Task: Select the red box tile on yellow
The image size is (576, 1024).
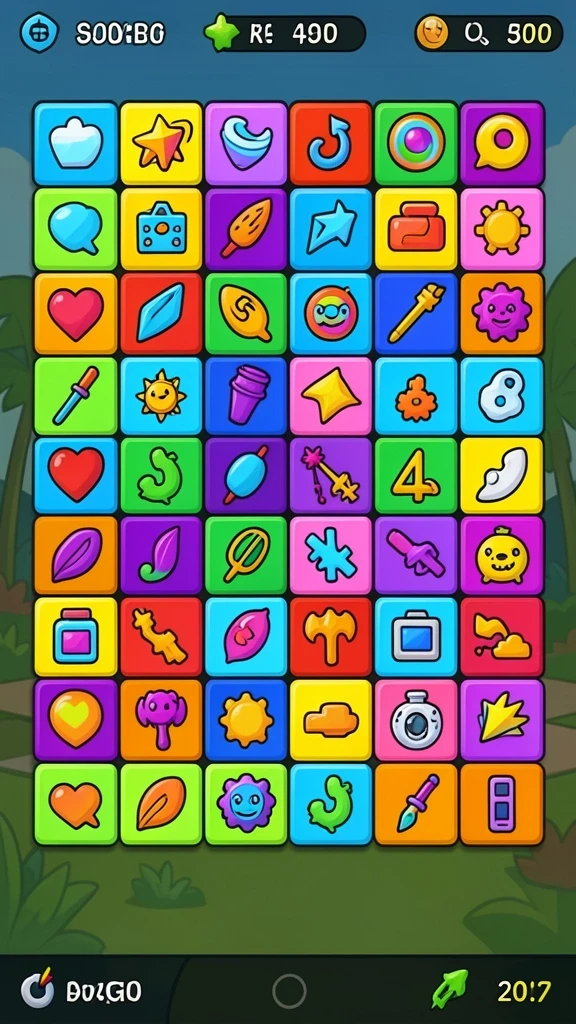Action: pyautogui.click(x=416, y=229)
